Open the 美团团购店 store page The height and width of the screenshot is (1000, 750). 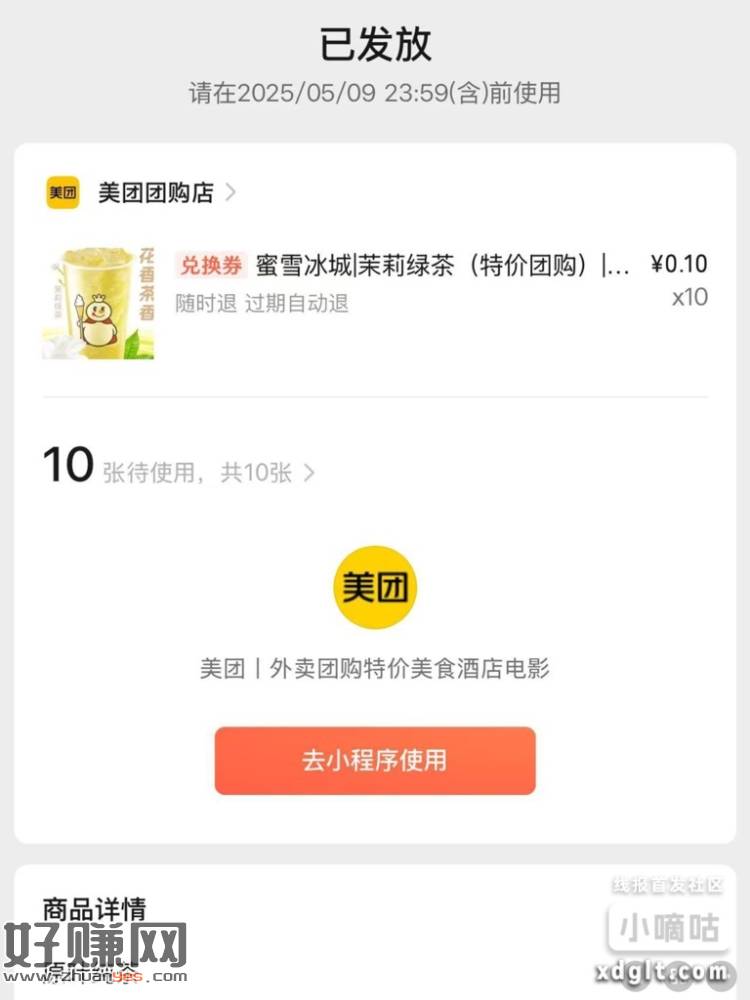(156, 193)
